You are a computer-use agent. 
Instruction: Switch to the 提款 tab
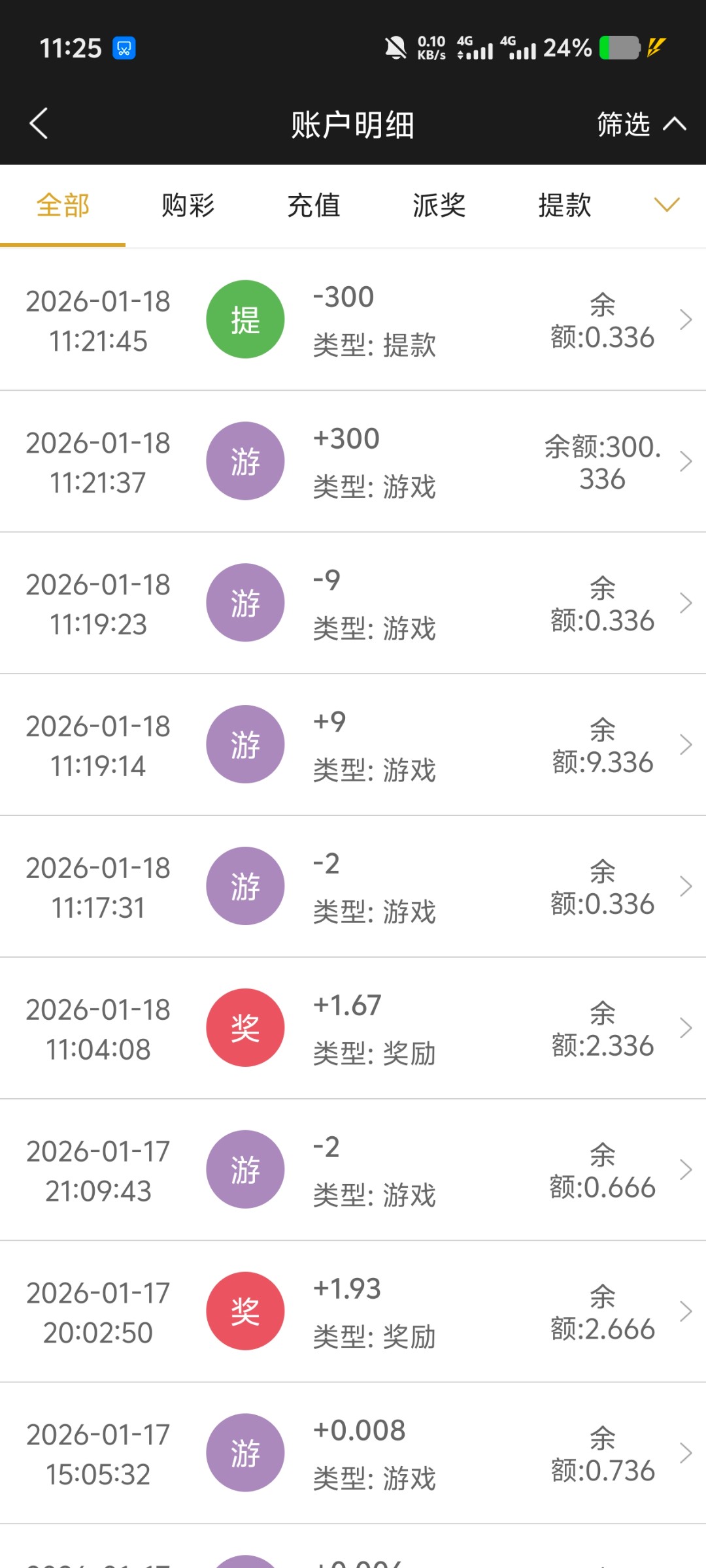(x=565, y=206)
